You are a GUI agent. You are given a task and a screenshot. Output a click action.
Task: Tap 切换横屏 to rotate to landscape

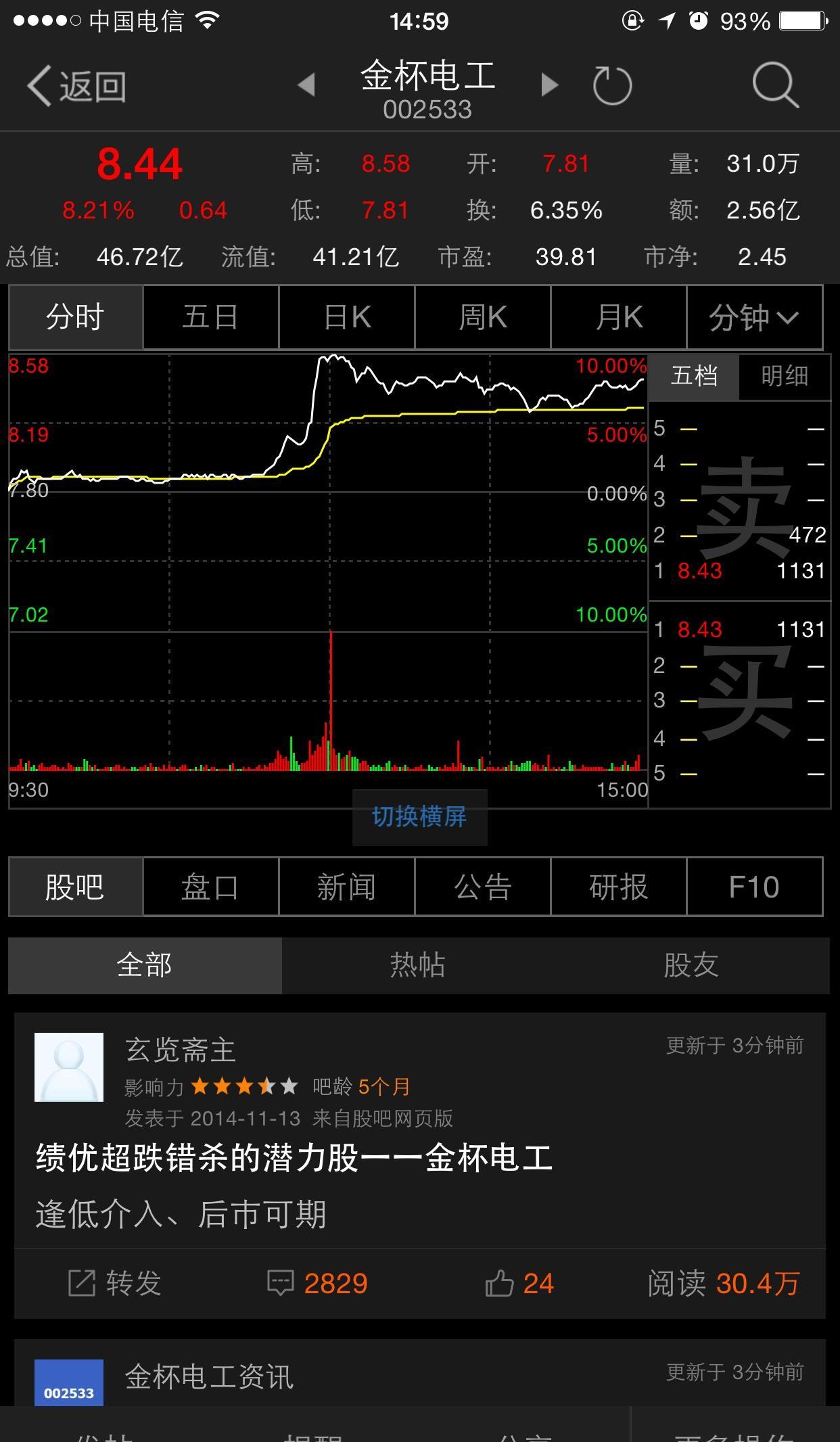tap(419, 818)
